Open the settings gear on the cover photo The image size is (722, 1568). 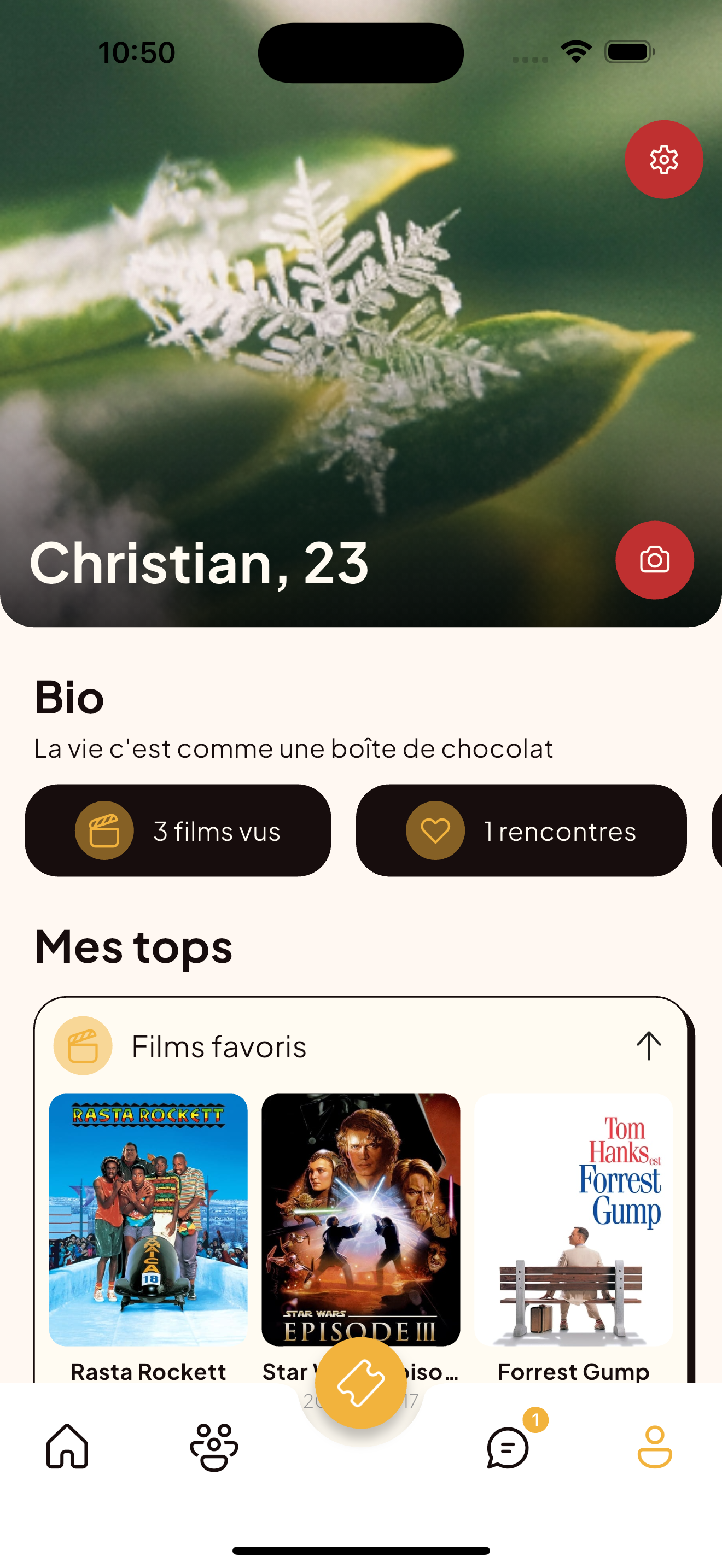coord(663,160)
